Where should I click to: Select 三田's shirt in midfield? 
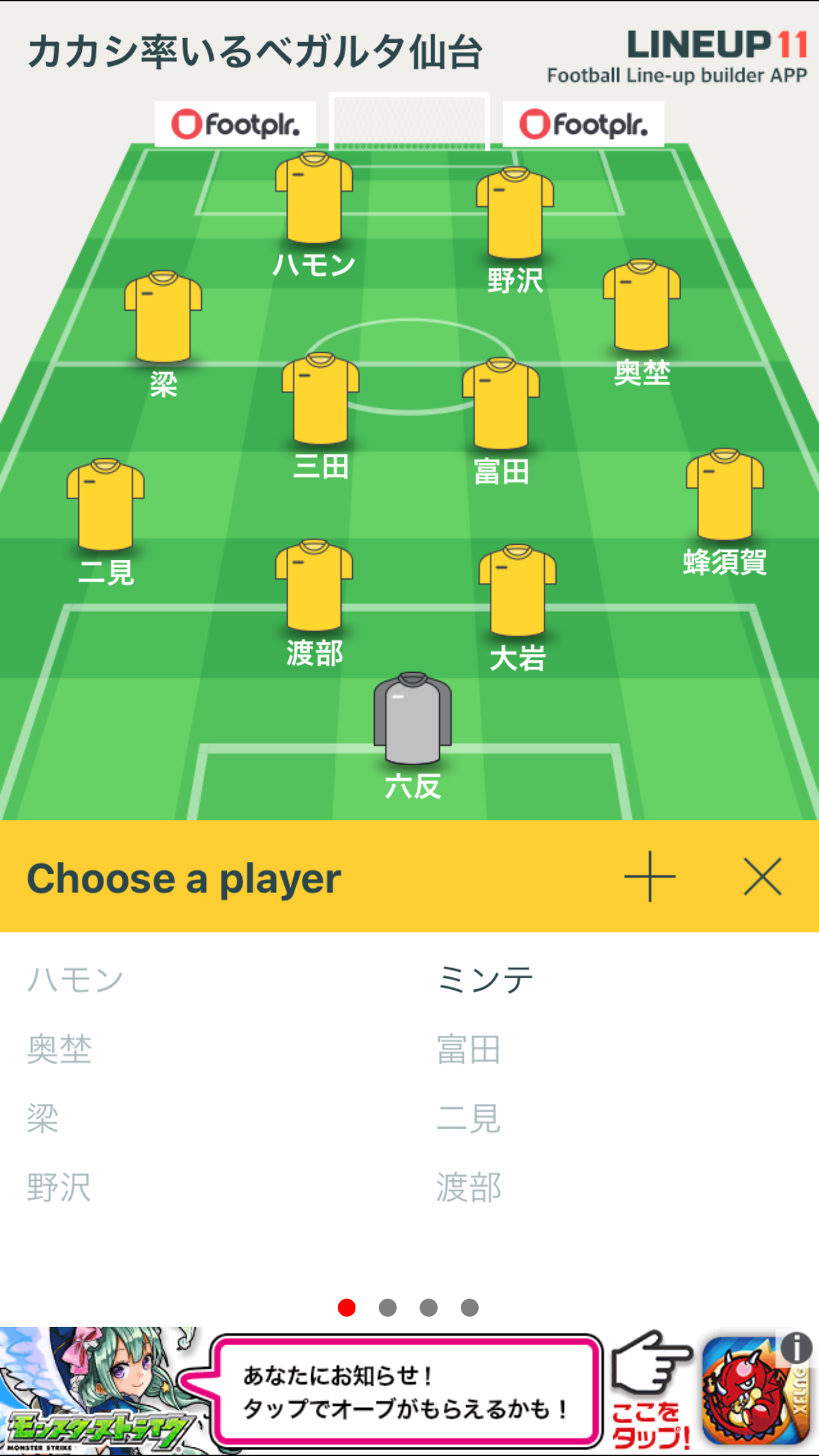click(320, 399)
